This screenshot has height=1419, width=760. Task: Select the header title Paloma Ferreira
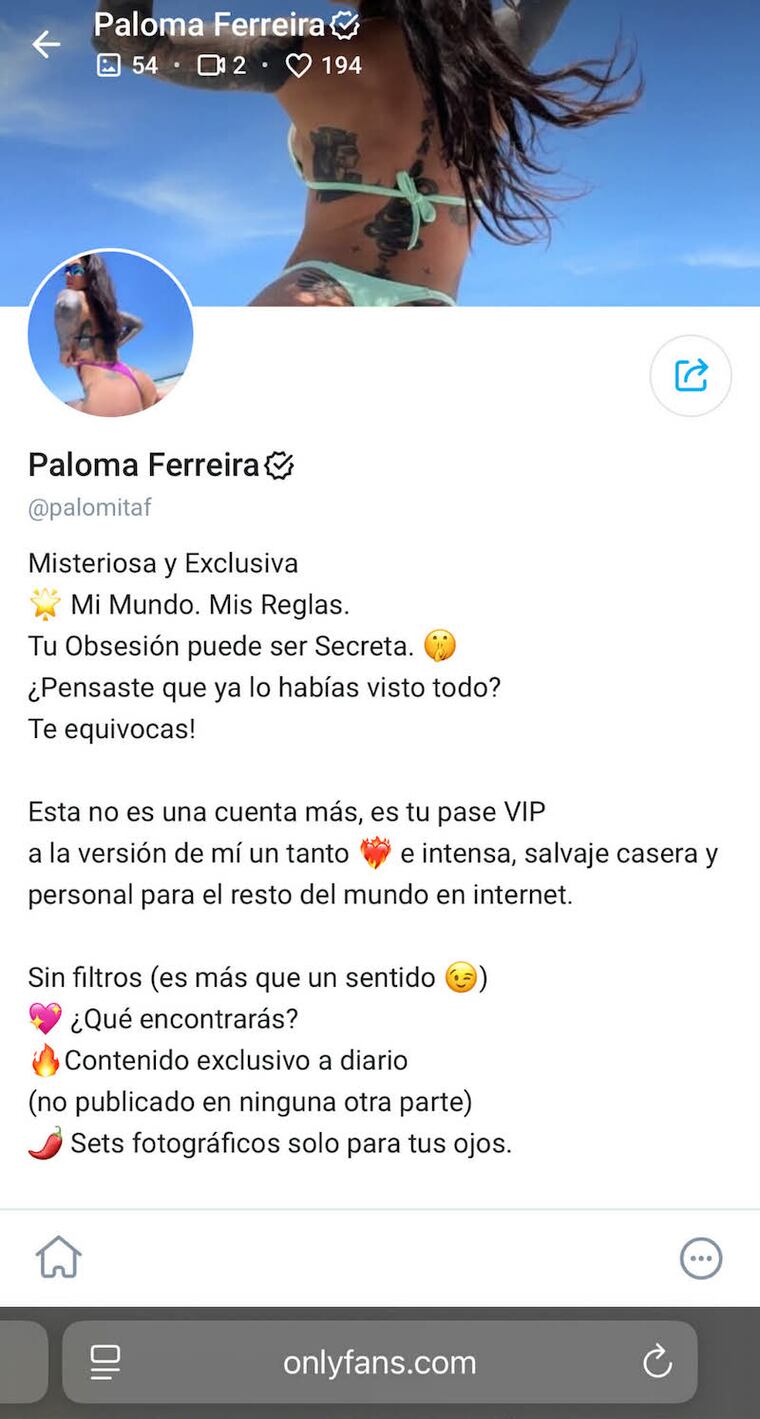coord(208,25)
